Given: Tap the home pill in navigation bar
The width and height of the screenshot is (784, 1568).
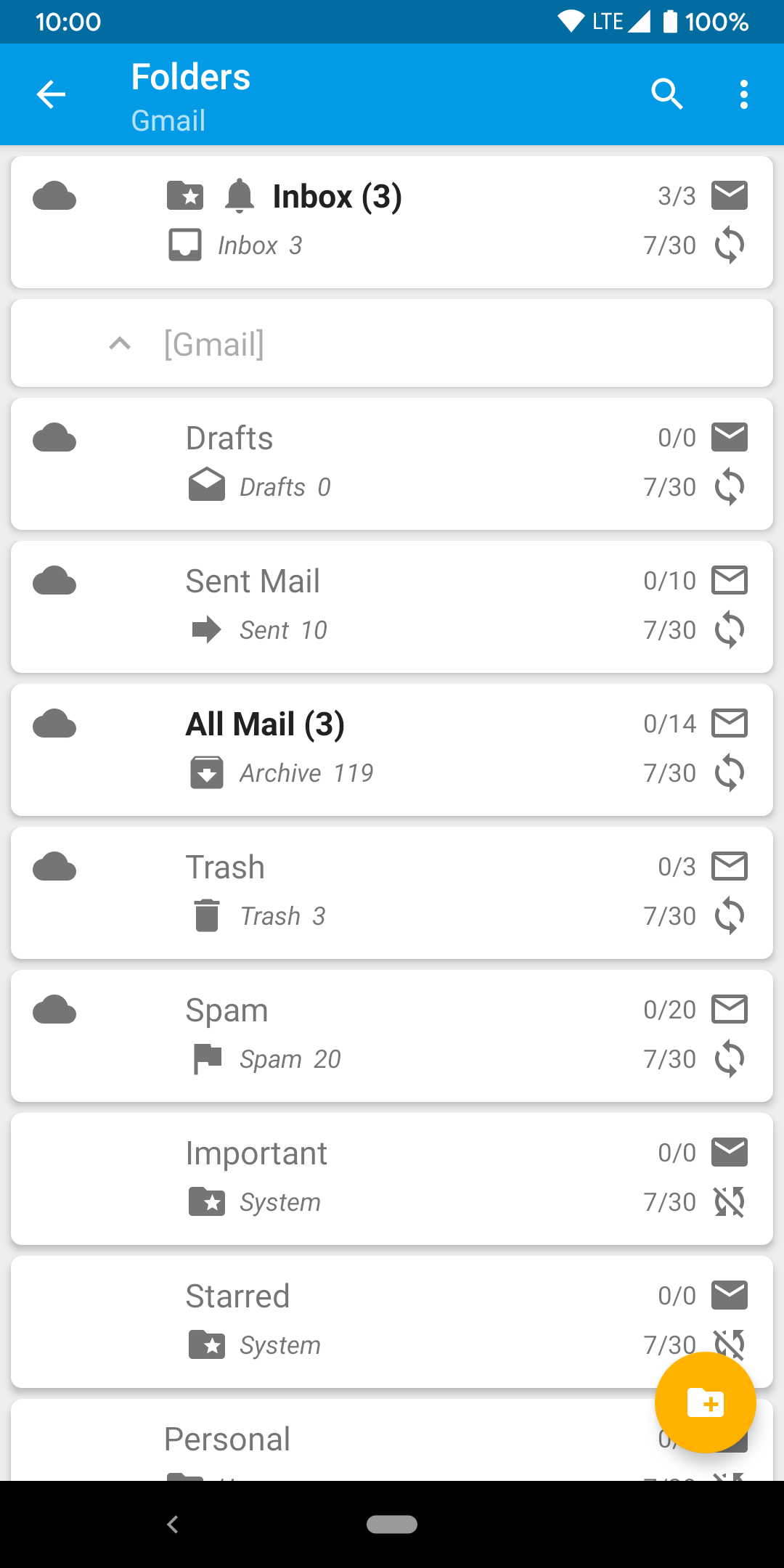Looking at the screenshot, I should click(x=392, y=1524).
